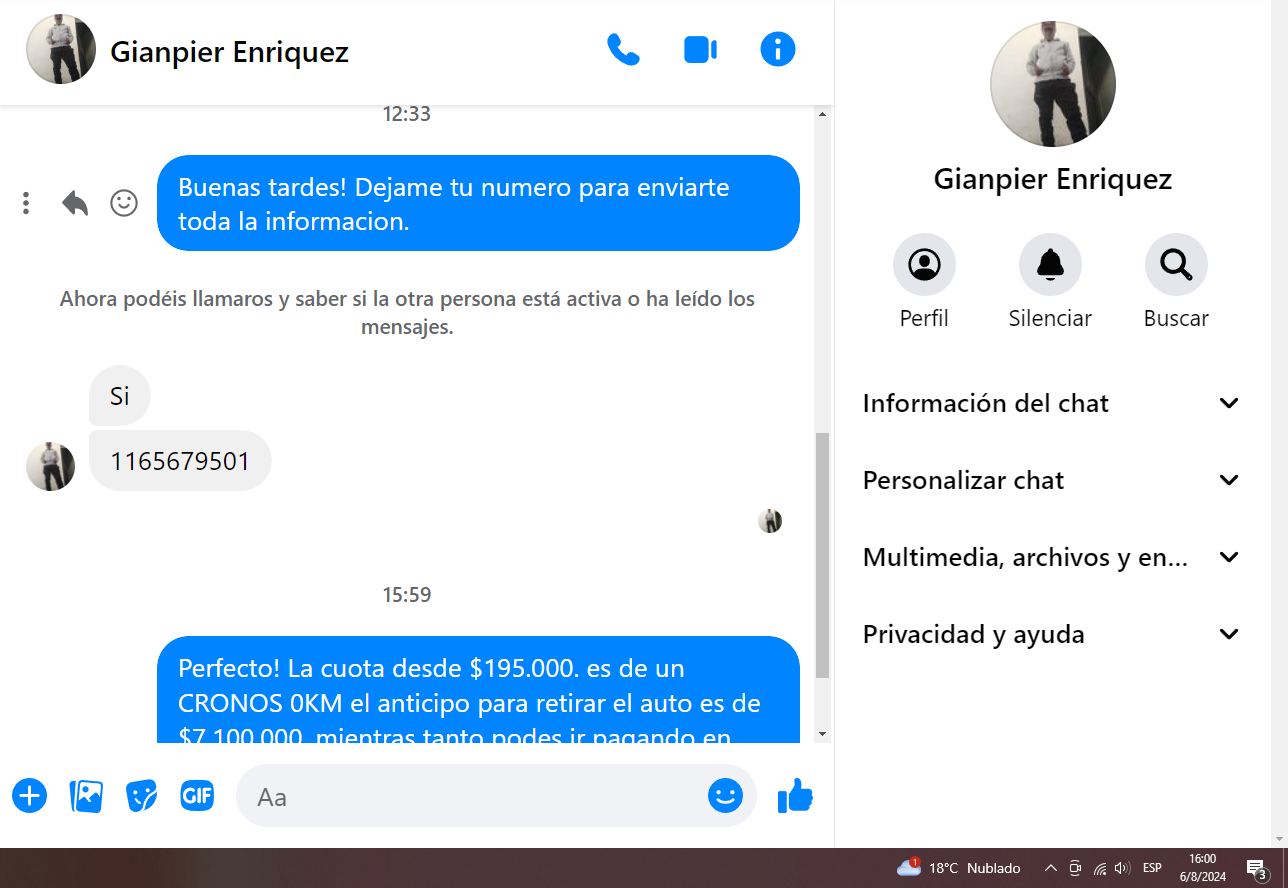Open the sticker picker

[142, 796]
